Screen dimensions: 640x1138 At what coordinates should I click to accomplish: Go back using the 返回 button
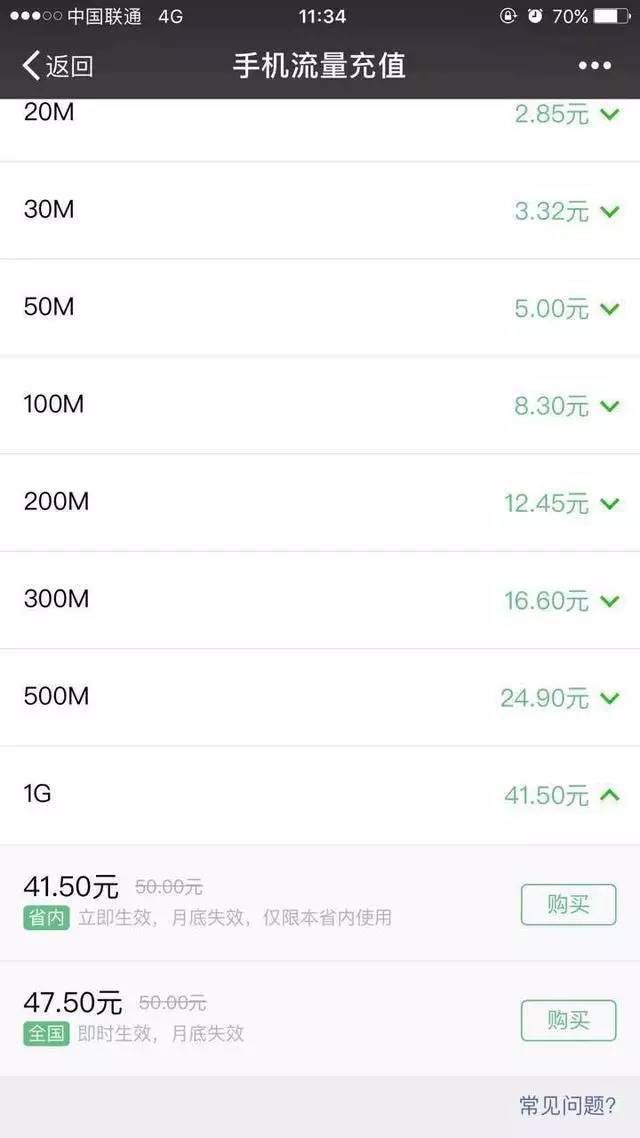(x=57, y=67)
